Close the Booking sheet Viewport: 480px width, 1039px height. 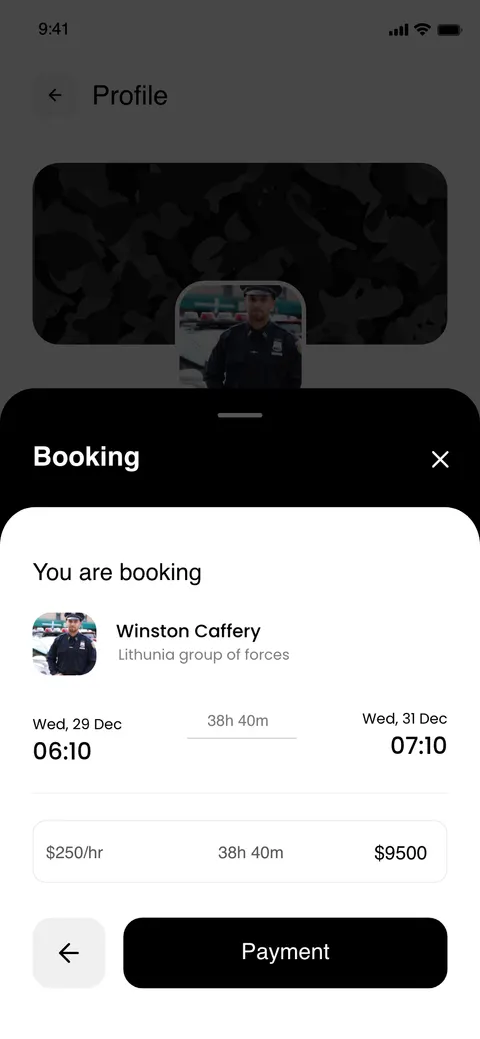pos(440,459)
